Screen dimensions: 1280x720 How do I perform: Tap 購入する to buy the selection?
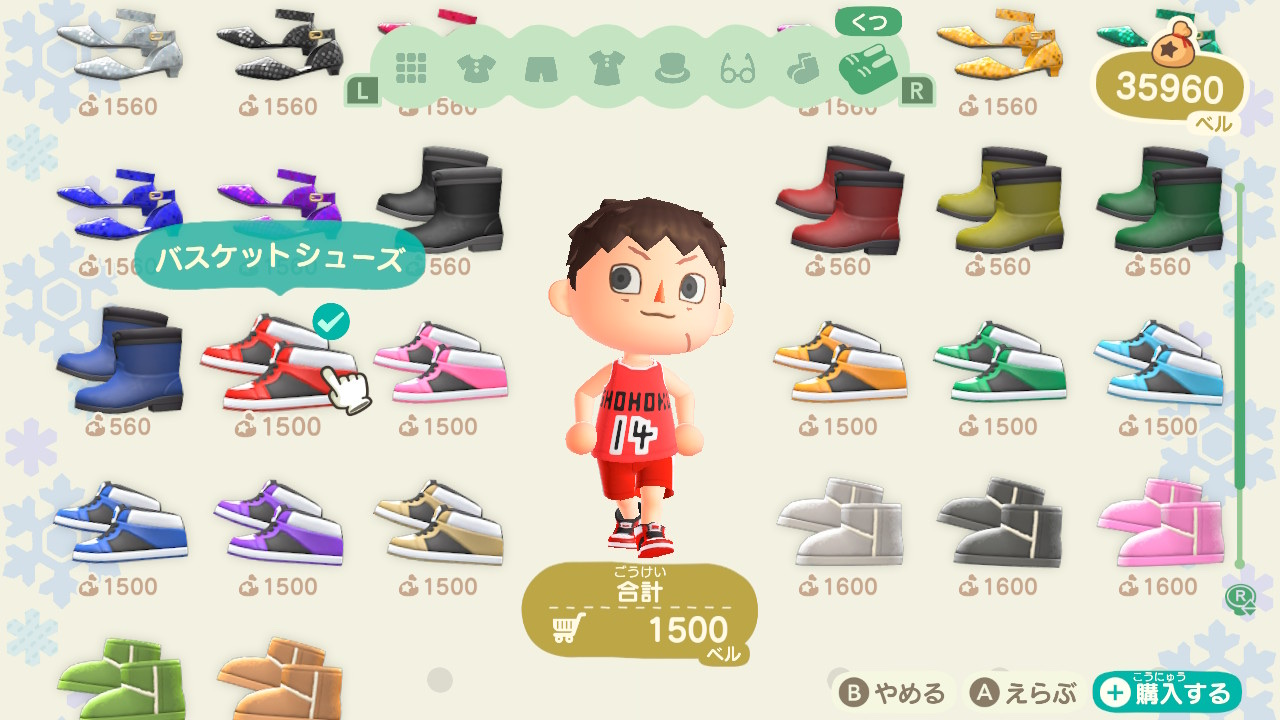[1167, 692]
